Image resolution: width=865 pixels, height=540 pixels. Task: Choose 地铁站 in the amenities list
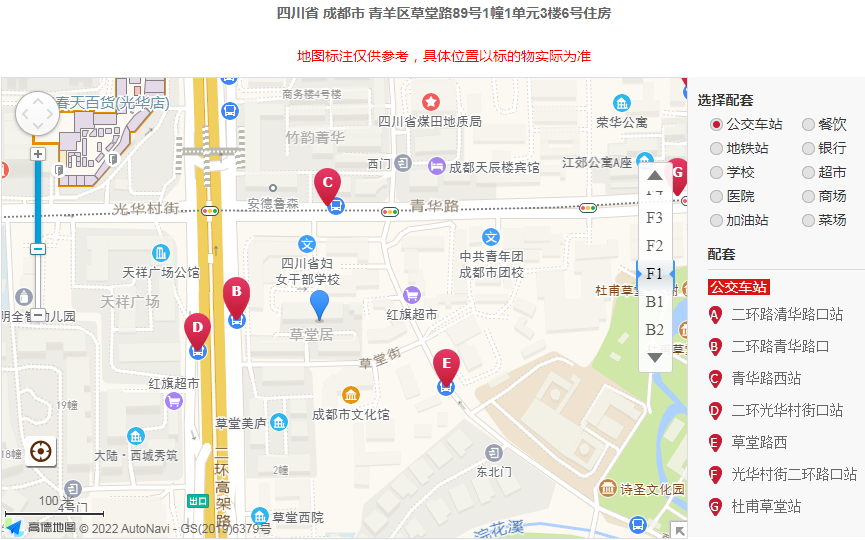point(716,149)
